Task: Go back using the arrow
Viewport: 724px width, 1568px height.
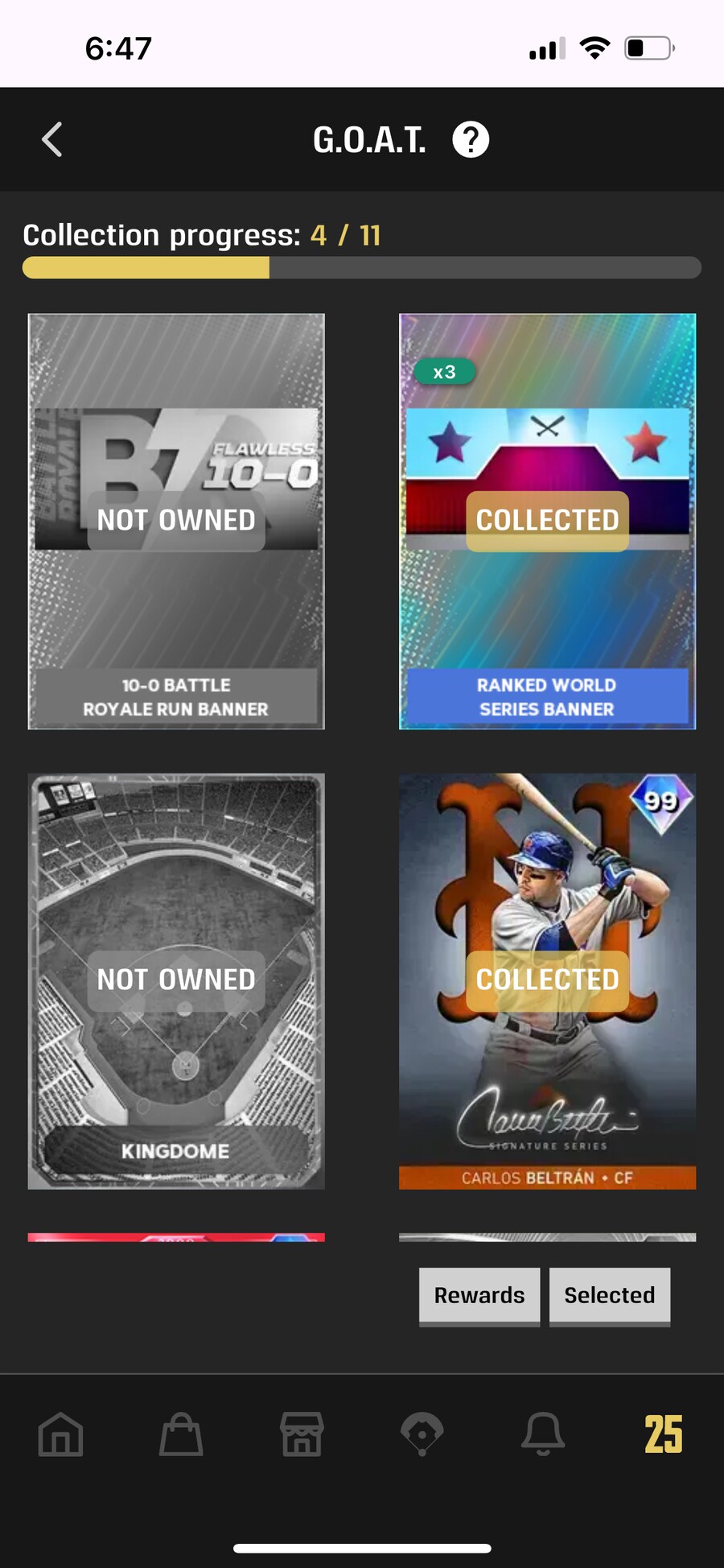Action: tap(52, 139)
